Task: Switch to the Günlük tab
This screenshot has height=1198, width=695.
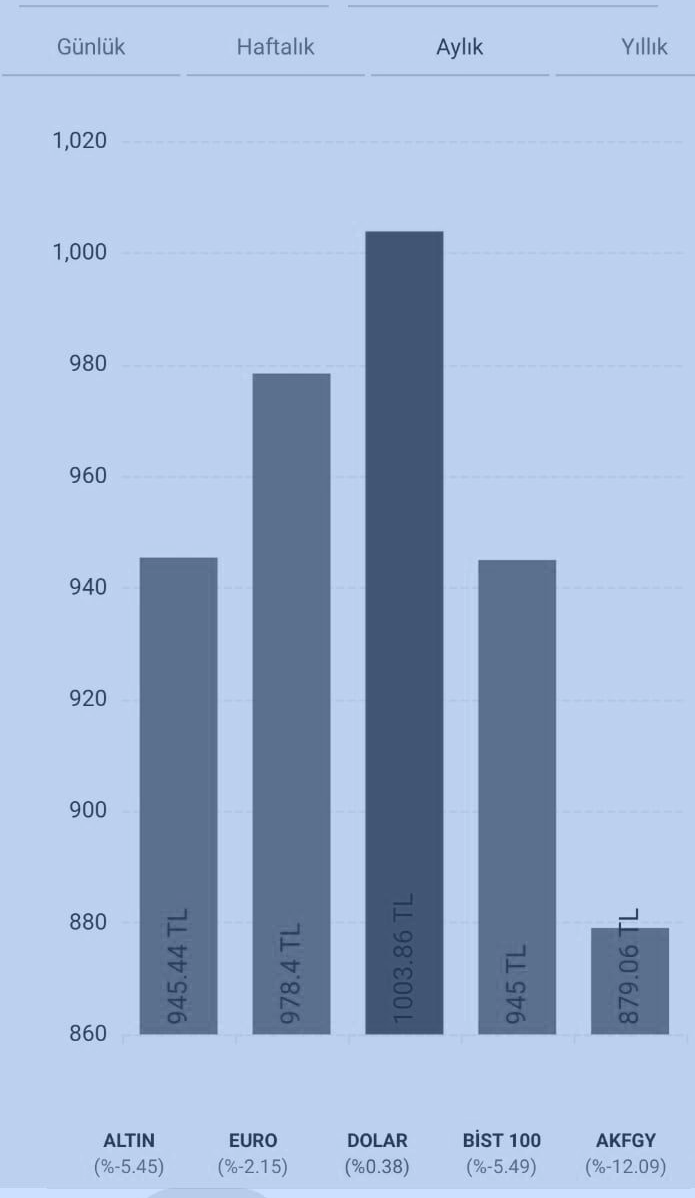Action: (x=91, y=47)
